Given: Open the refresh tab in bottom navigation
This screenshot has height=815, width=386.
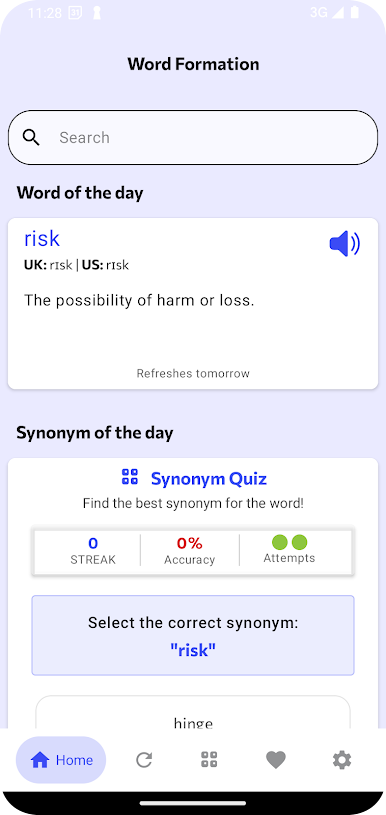Looking at the screenshot, I should click(x=144, y=760).
